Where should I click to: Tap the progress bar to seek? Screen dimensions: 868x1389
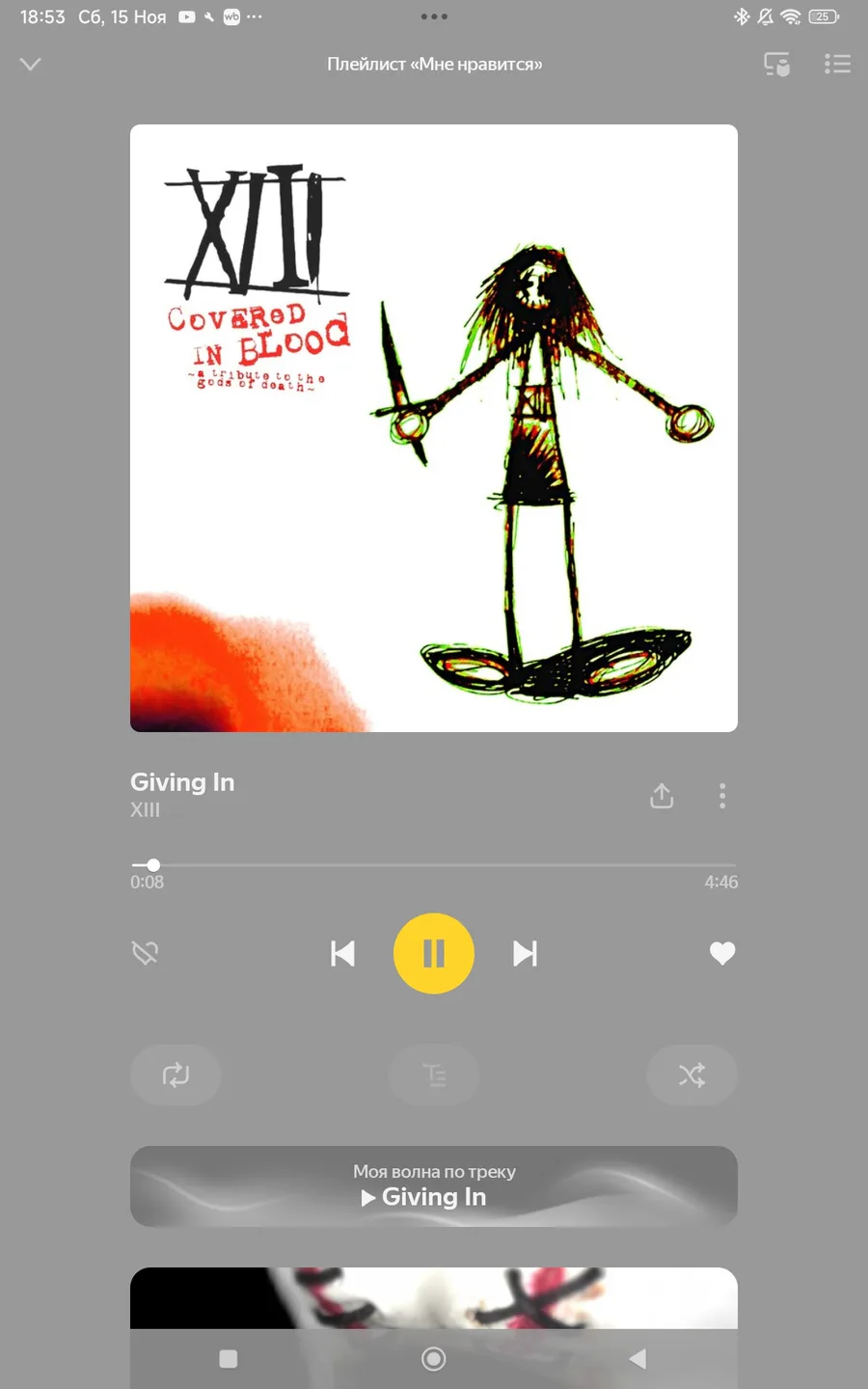pyautogui.click(x=434, y=865)
